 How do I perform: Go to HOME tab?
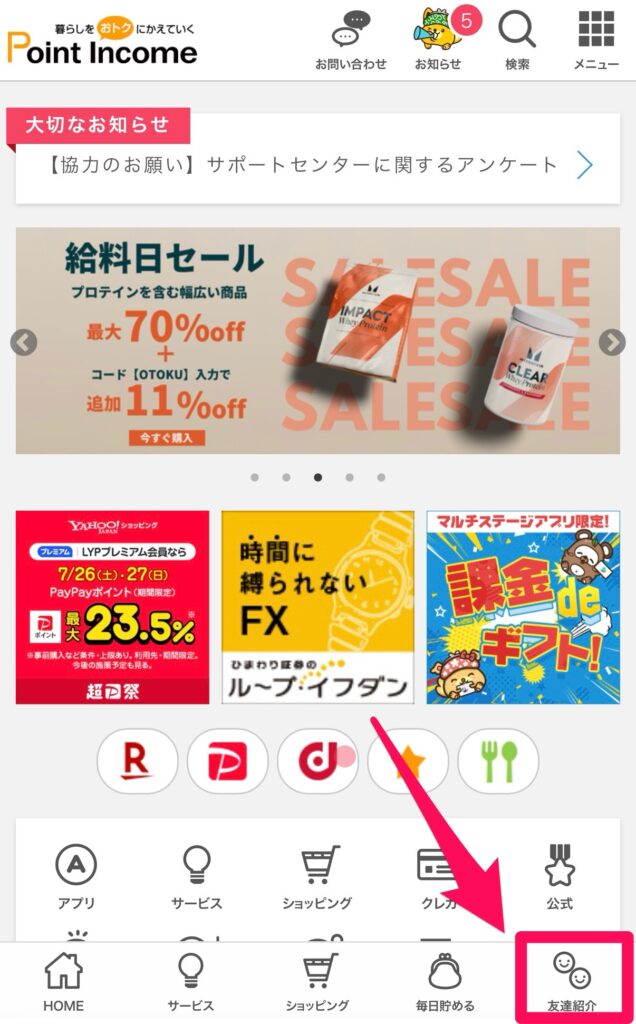point(63,982)
